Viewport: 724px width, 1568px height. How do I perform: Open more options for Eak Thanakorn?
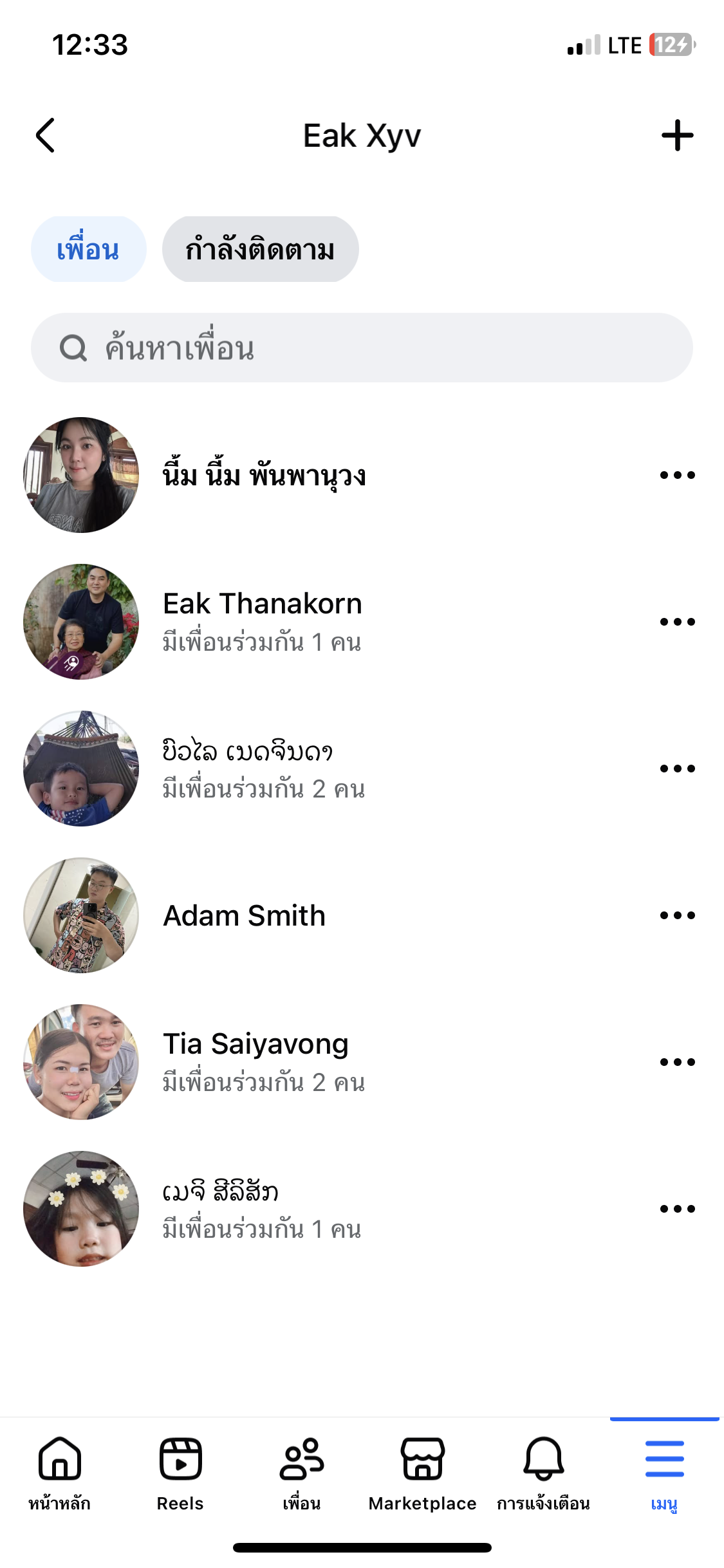click(677, 622)
